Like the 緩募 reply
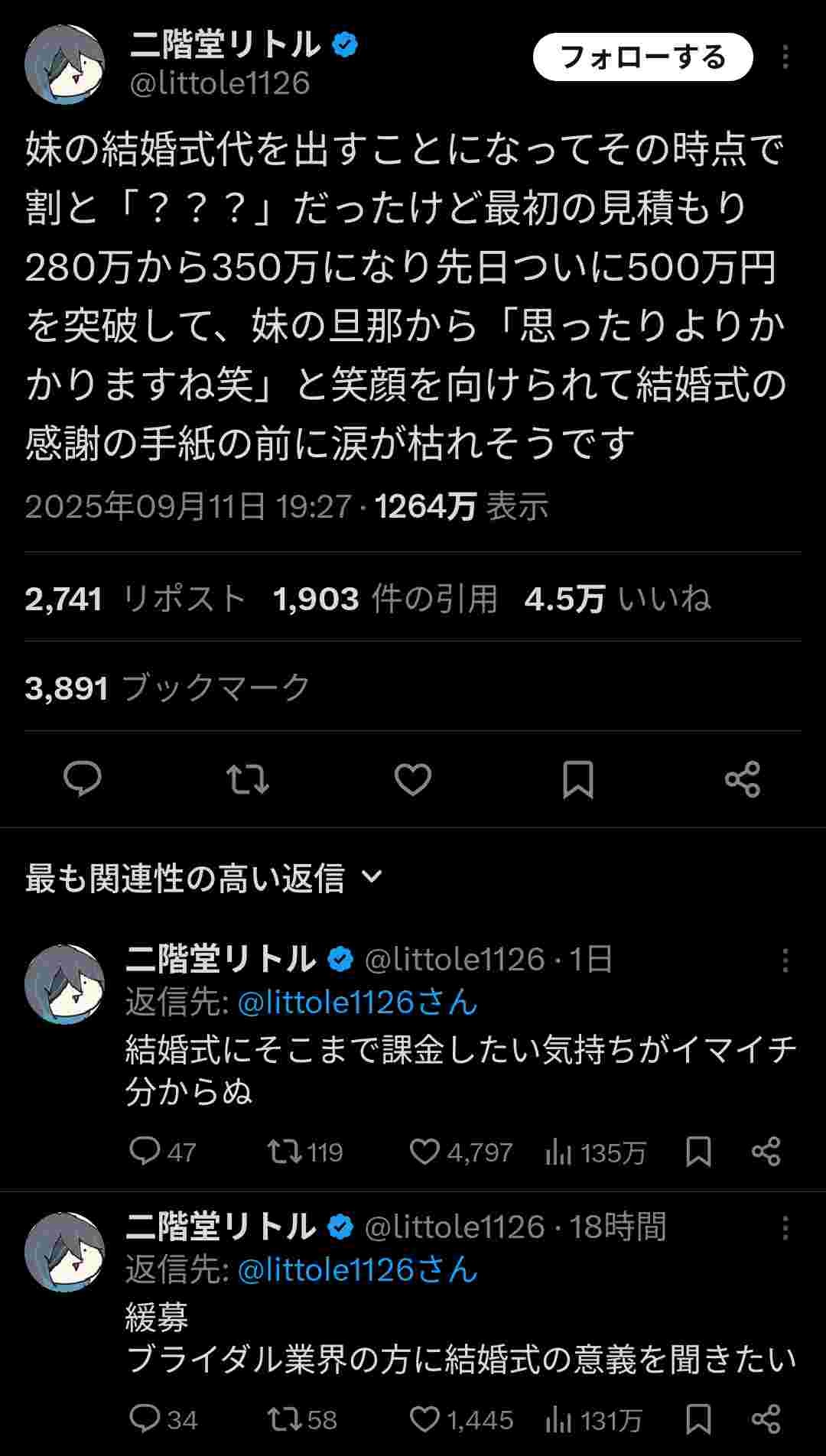826x1456 pixels. click(425, 1420)
